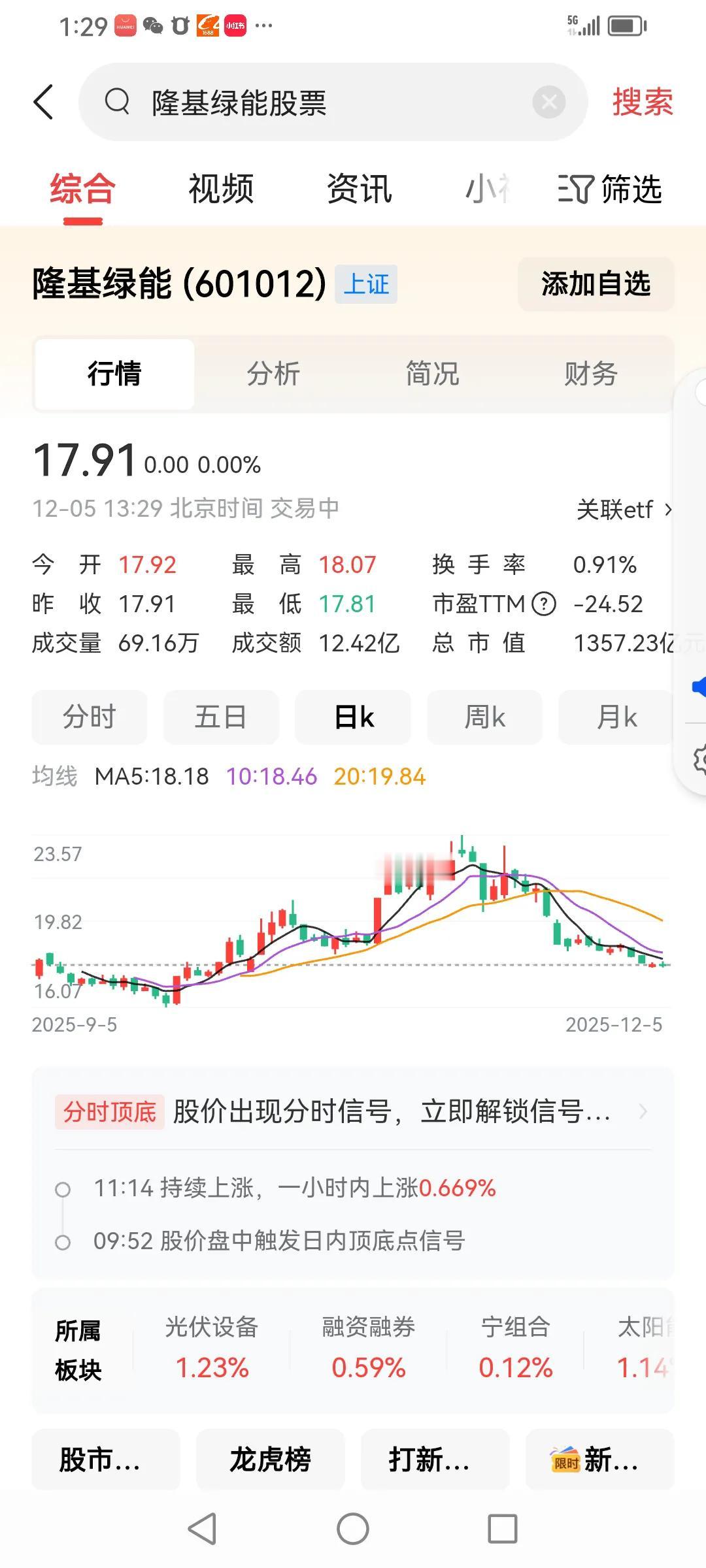Tap the back arrow to return
Screen dimensions: 706x1568
pos(44,103)
